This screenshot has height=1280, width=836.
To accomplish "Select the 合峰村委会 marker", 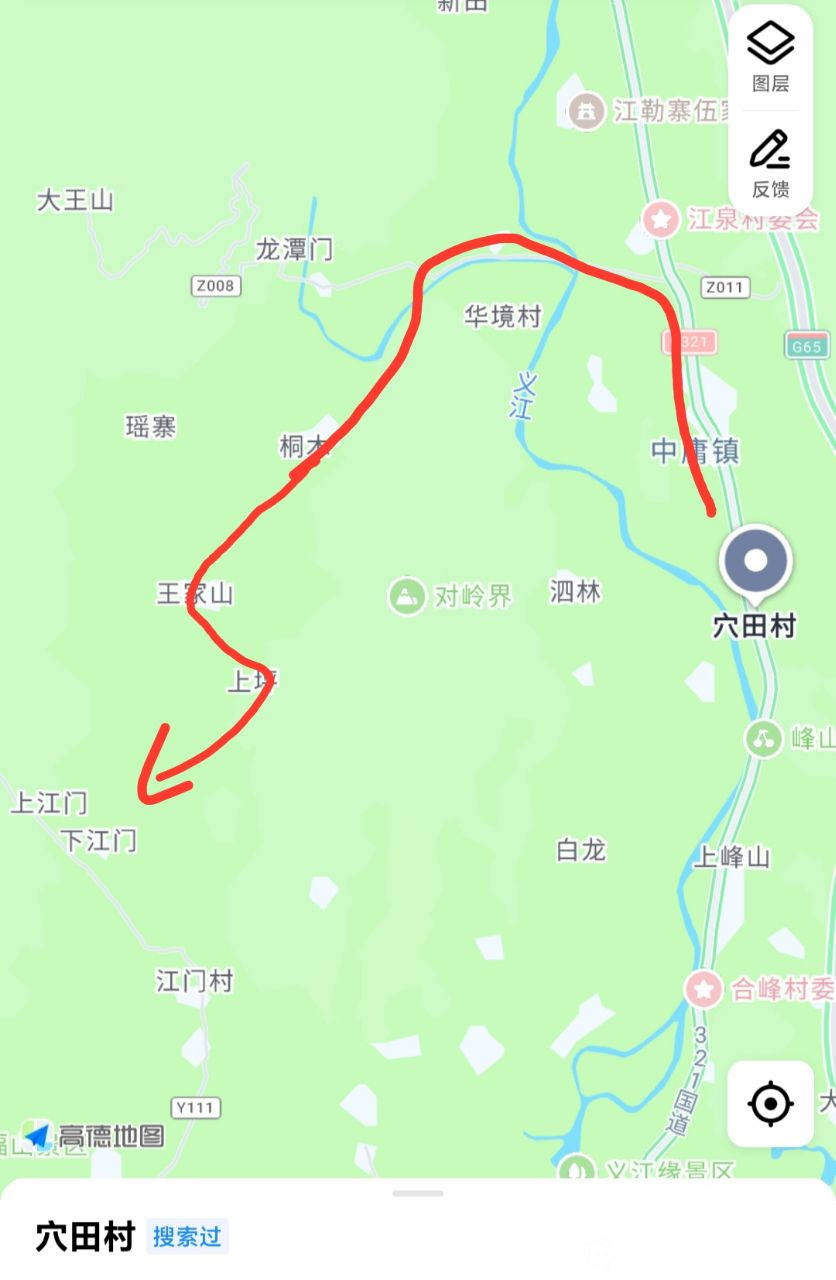I will (704, 989).
